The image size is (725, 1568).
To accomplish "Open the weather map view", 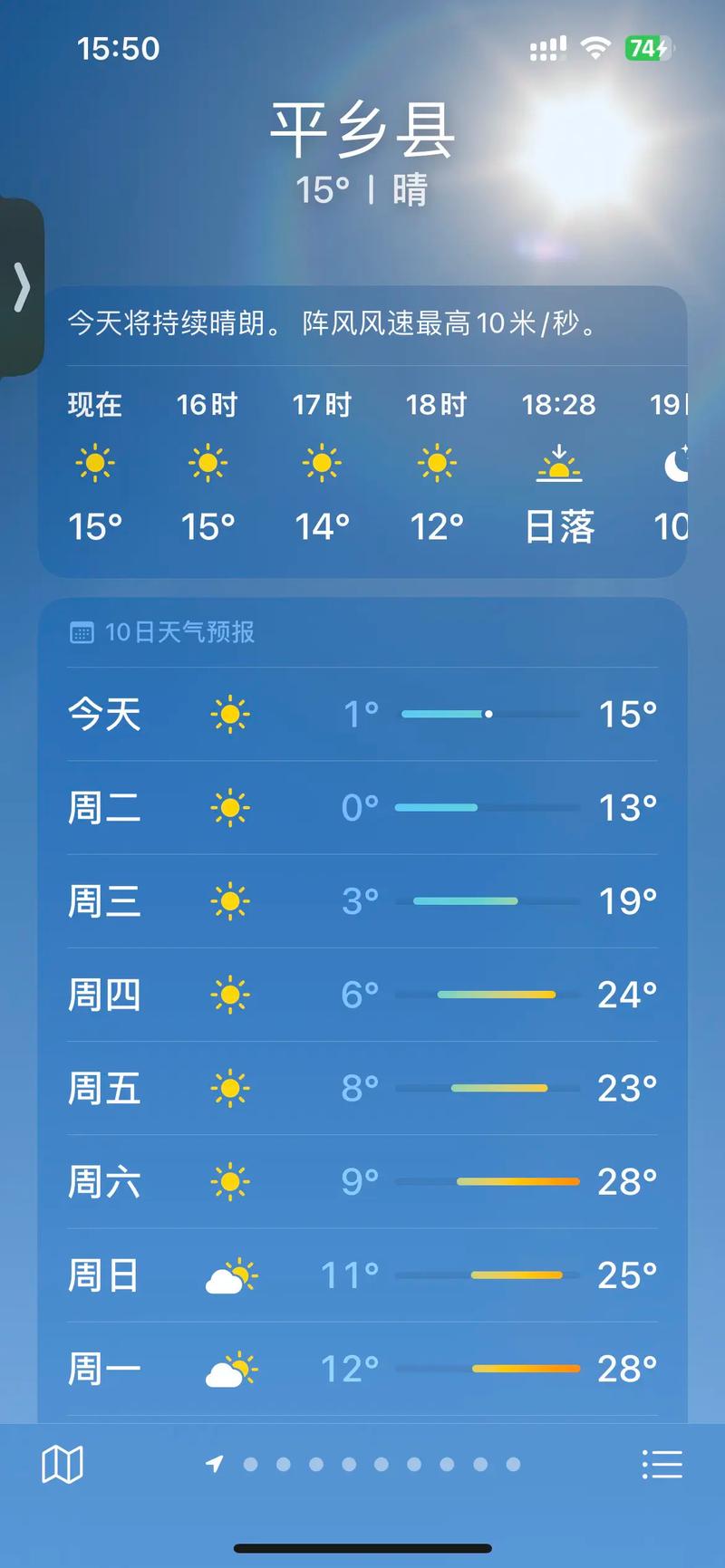I will coord(63,1462).
